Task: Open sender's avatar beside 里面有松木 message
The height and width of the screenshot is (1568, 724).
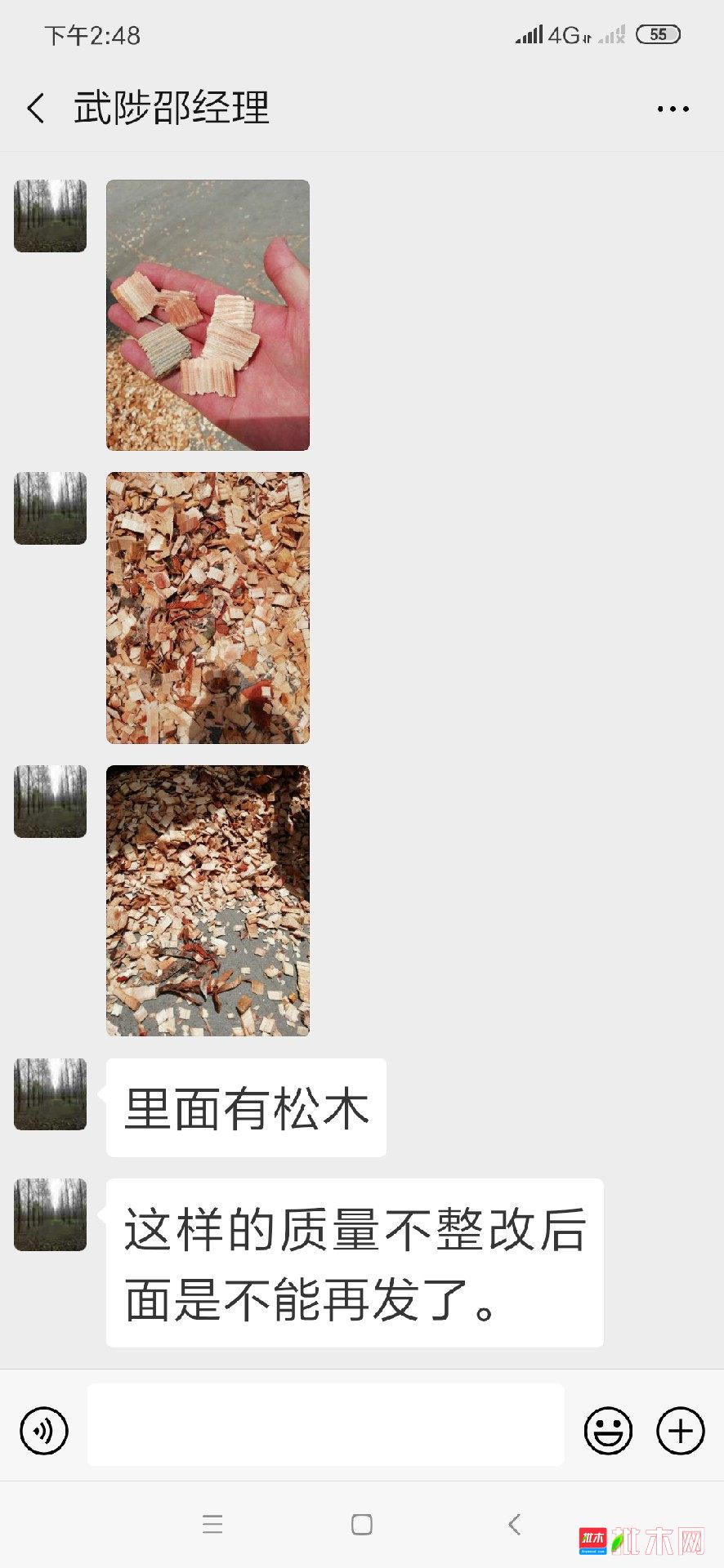Action: click(x=50, y=1094)
